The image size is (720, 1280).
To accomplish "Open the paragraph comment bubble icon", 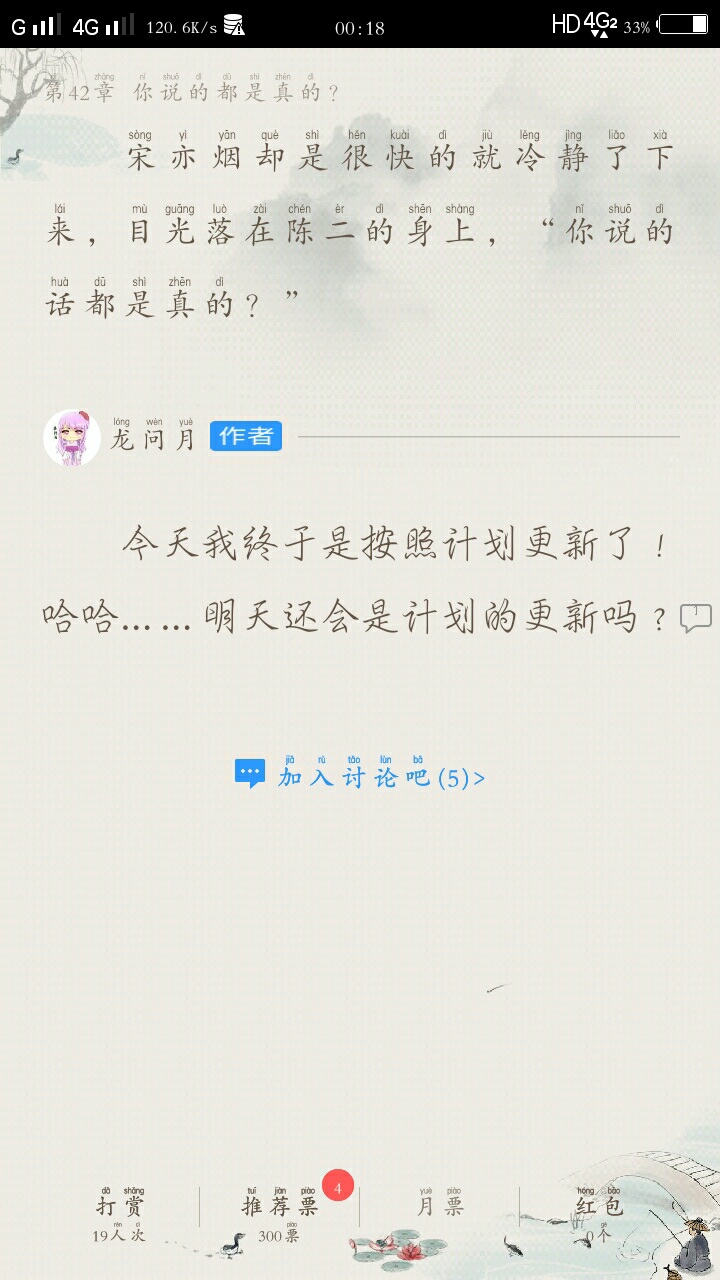I will click(x=696, y=618).
